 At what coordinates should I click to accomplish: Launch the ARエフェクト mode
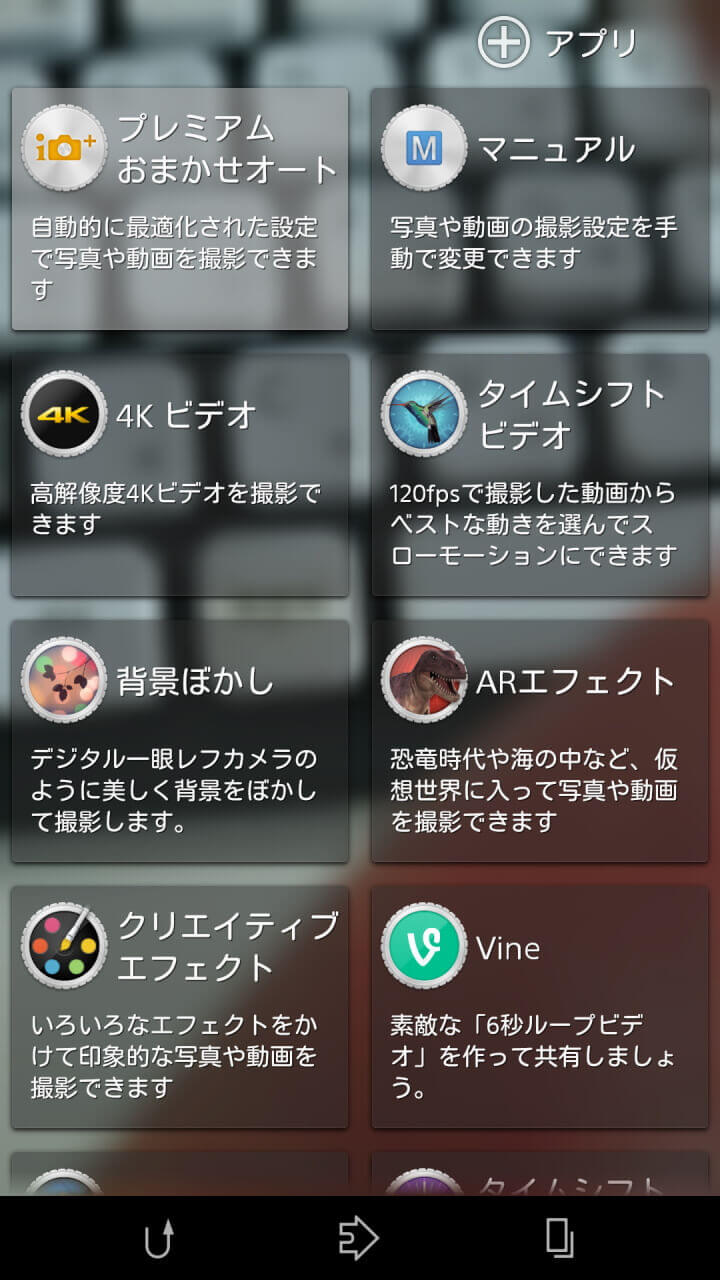[539, 740]
